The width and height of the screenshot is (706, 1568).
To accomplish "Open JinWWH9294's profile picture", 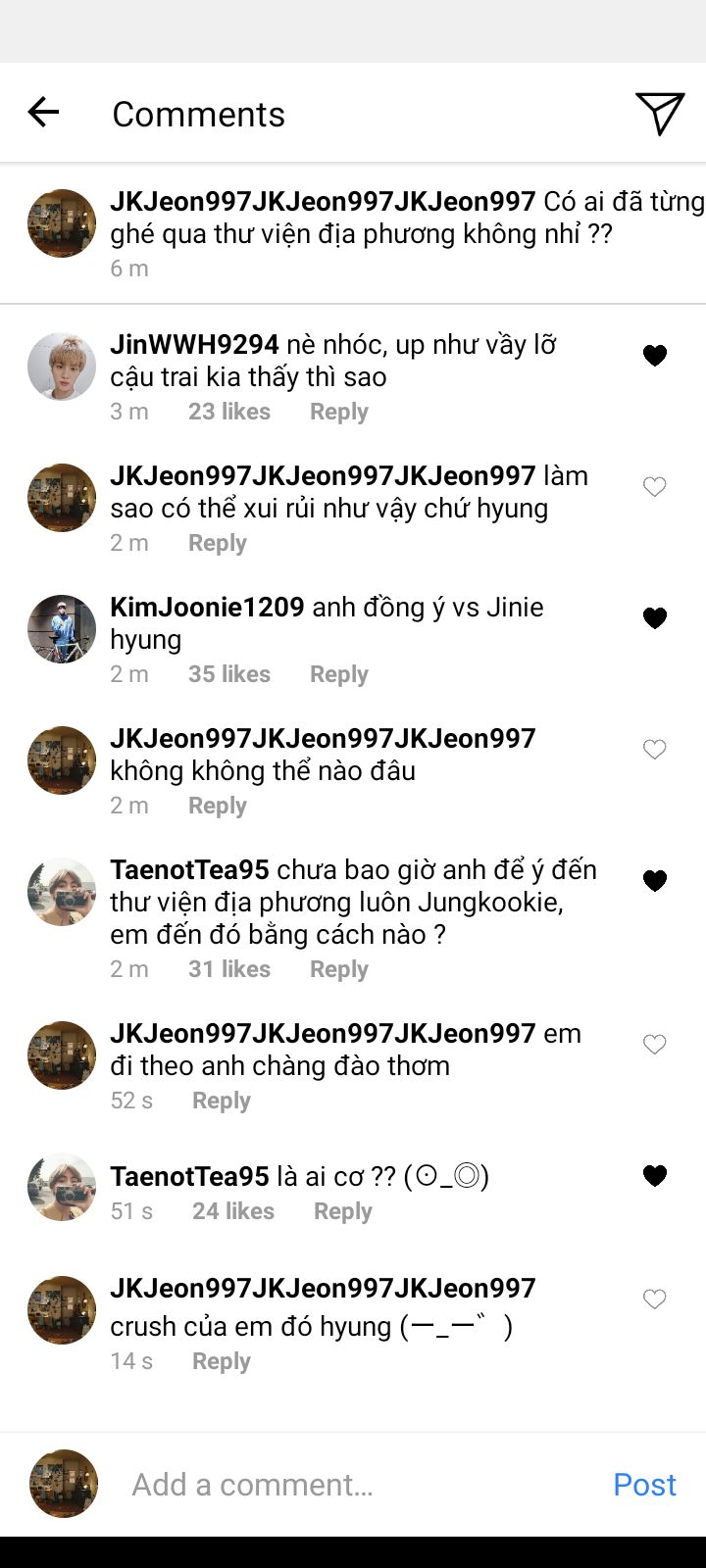I will tap(62, 367).
